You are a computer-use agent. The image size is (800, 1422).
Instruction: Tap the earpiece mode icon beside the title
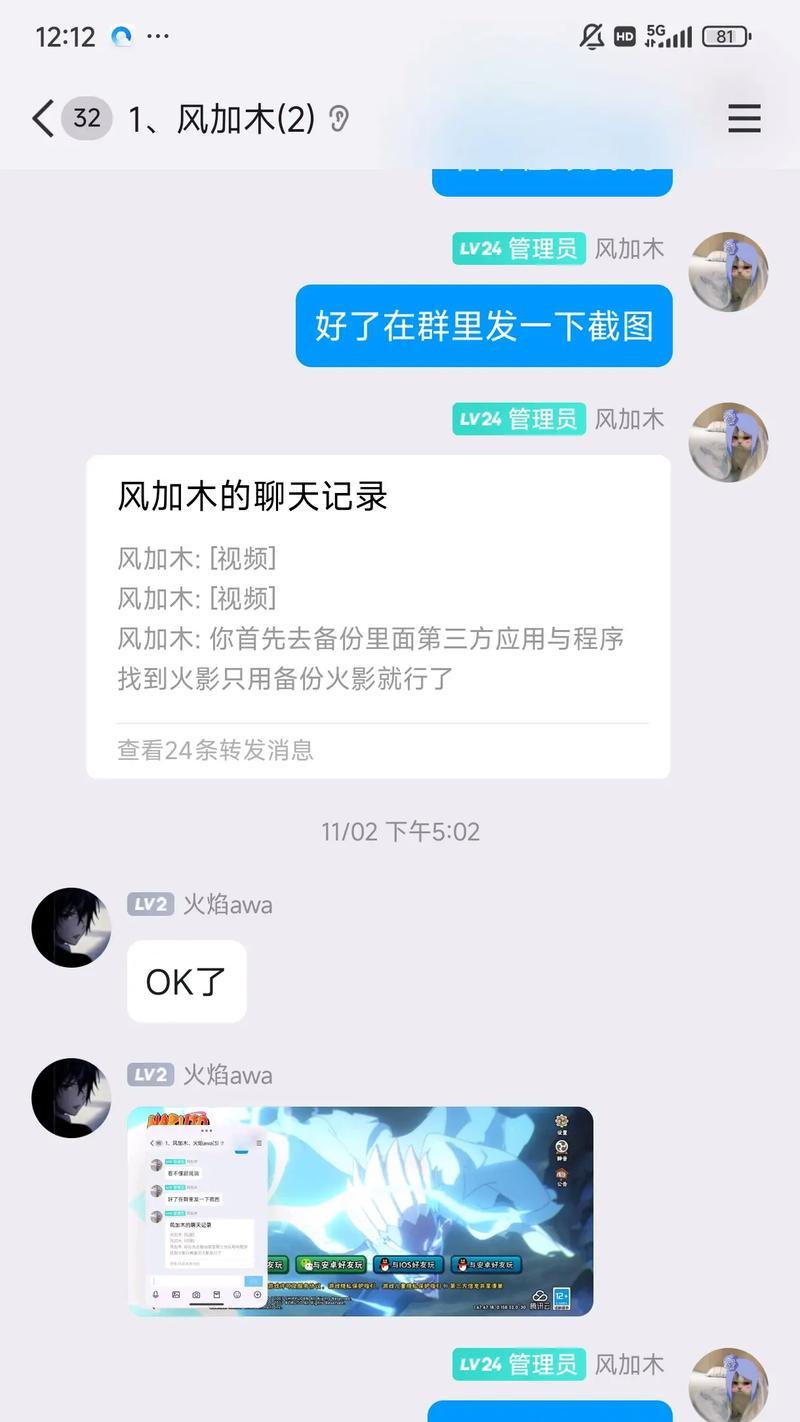pyautogui.click(x=339, y=120)
